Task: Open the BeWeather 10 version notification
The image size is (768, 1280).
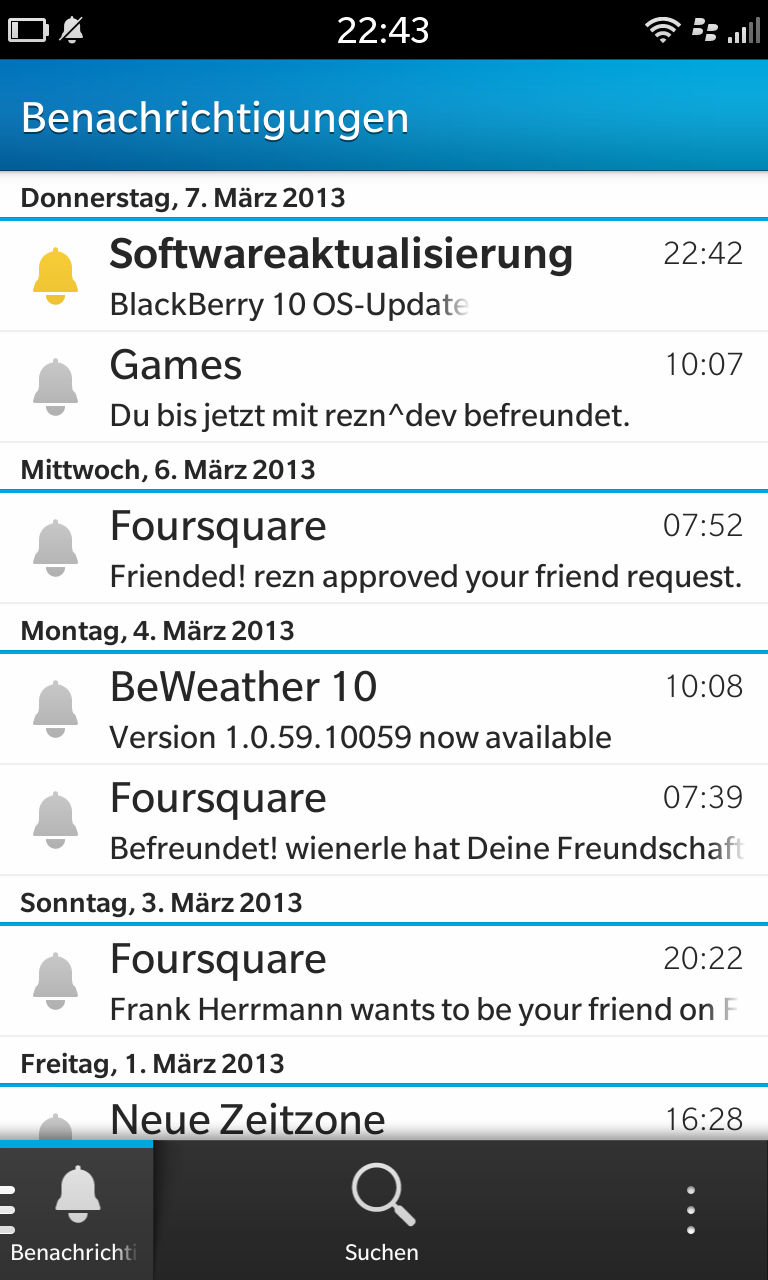Action: click(384, 709)
